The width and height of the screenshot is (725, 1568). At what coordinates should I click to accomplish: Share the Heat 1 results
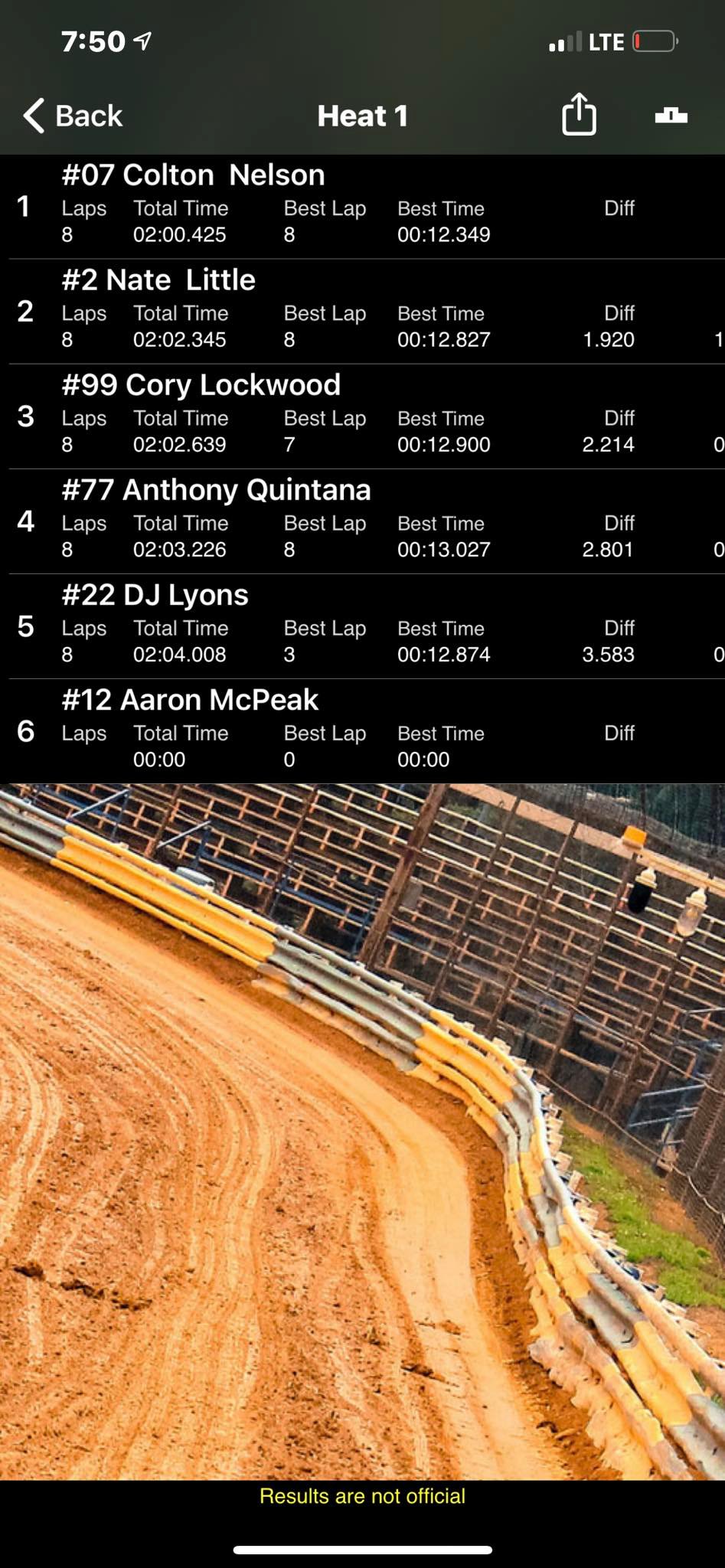click(579, 114)
